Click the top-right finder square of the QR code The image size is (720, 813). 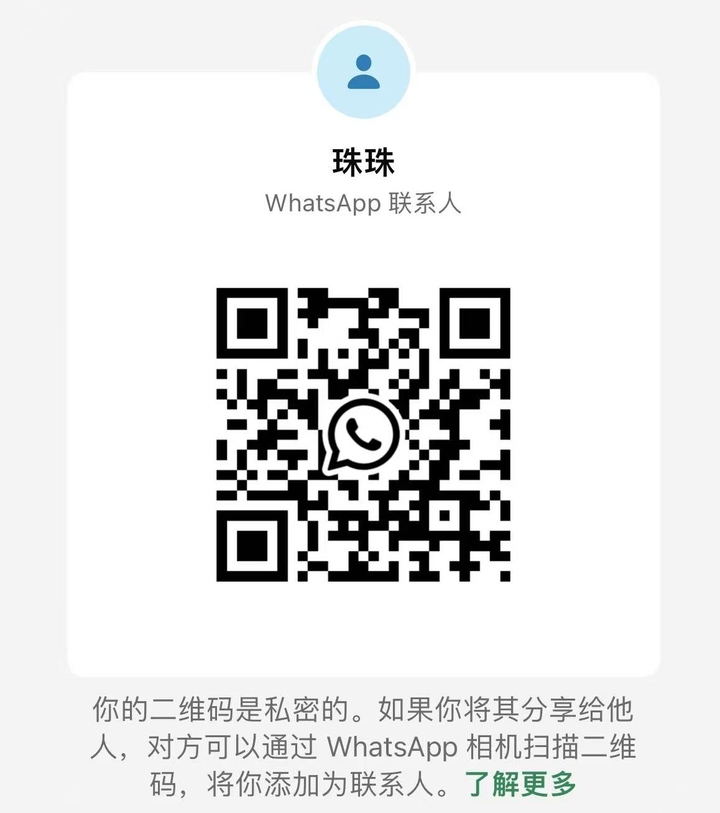pyautogui.click(x=473, y=325)
